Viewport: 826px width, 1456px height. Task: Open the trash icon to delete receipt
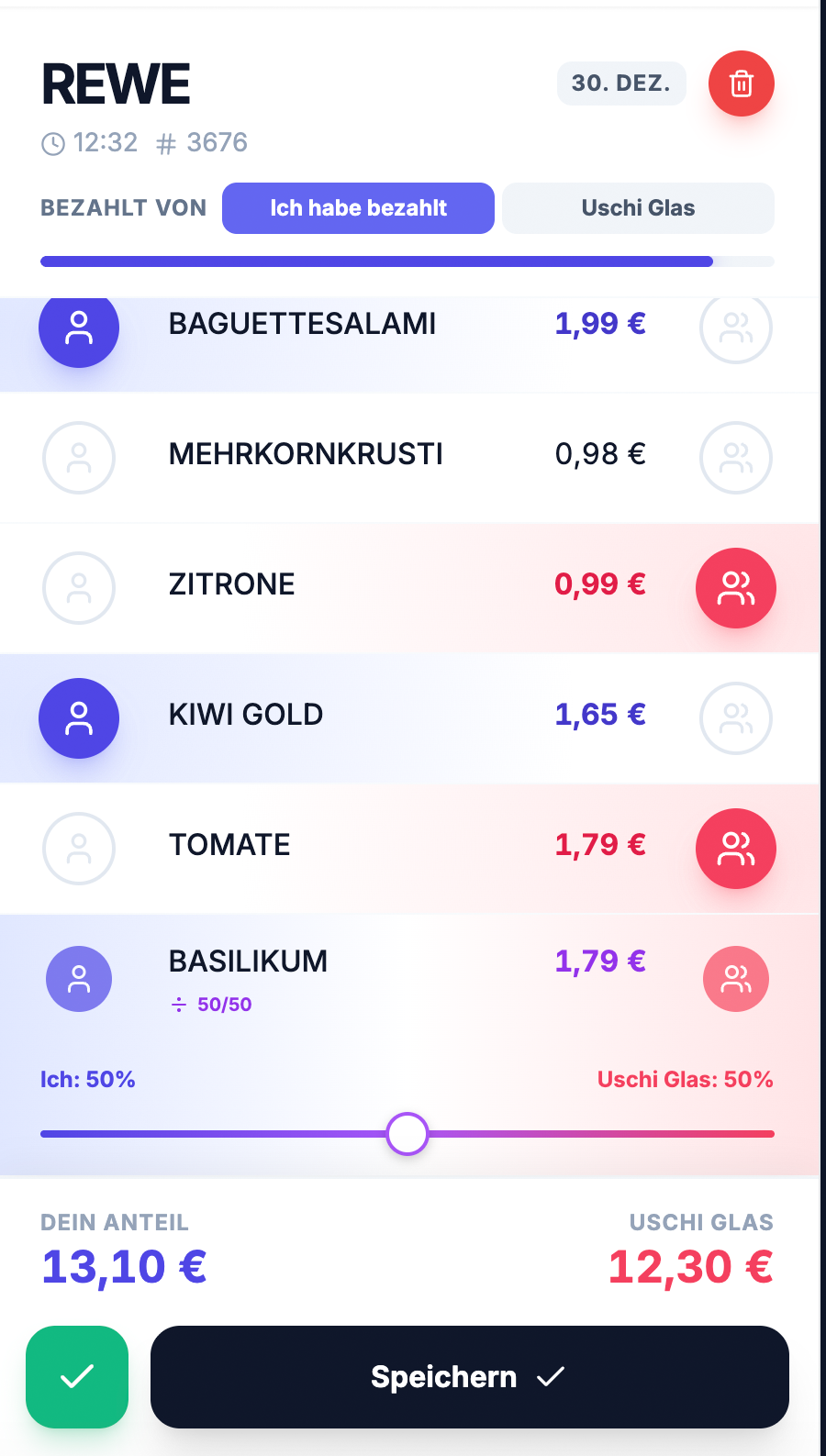(x=741, y=83)
